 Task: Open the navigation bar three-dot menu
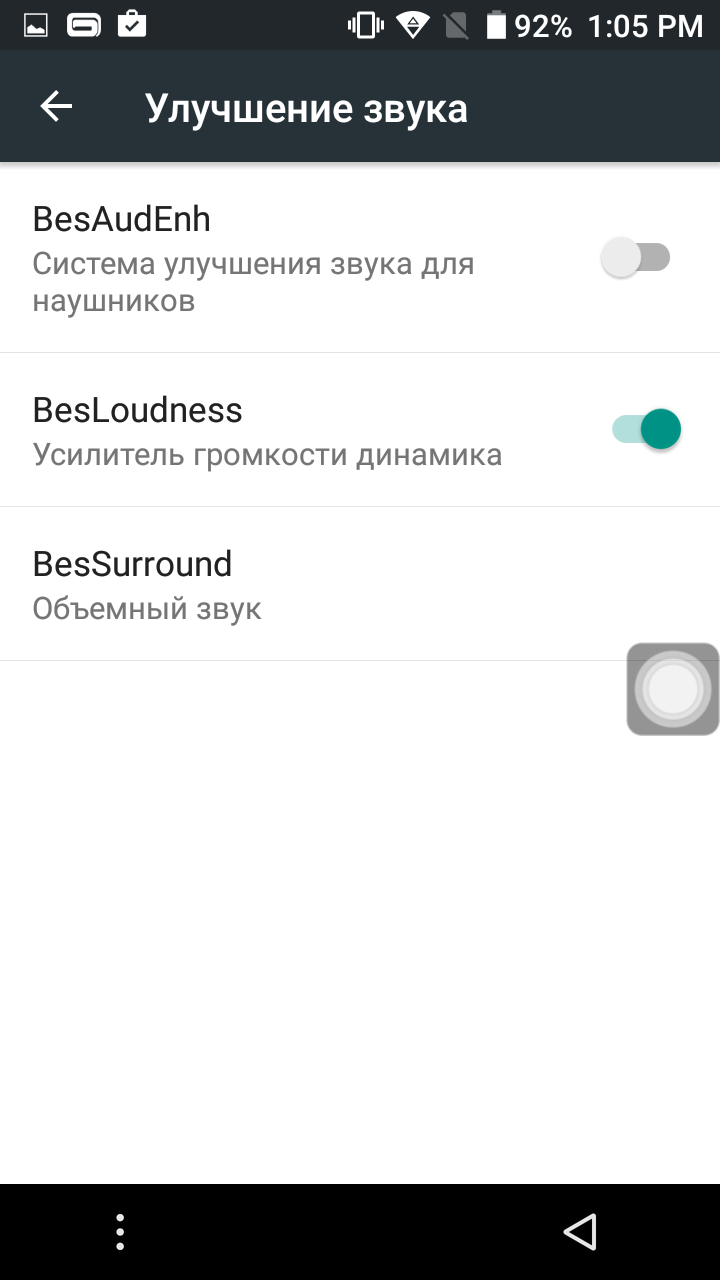tap(120, 1232)
